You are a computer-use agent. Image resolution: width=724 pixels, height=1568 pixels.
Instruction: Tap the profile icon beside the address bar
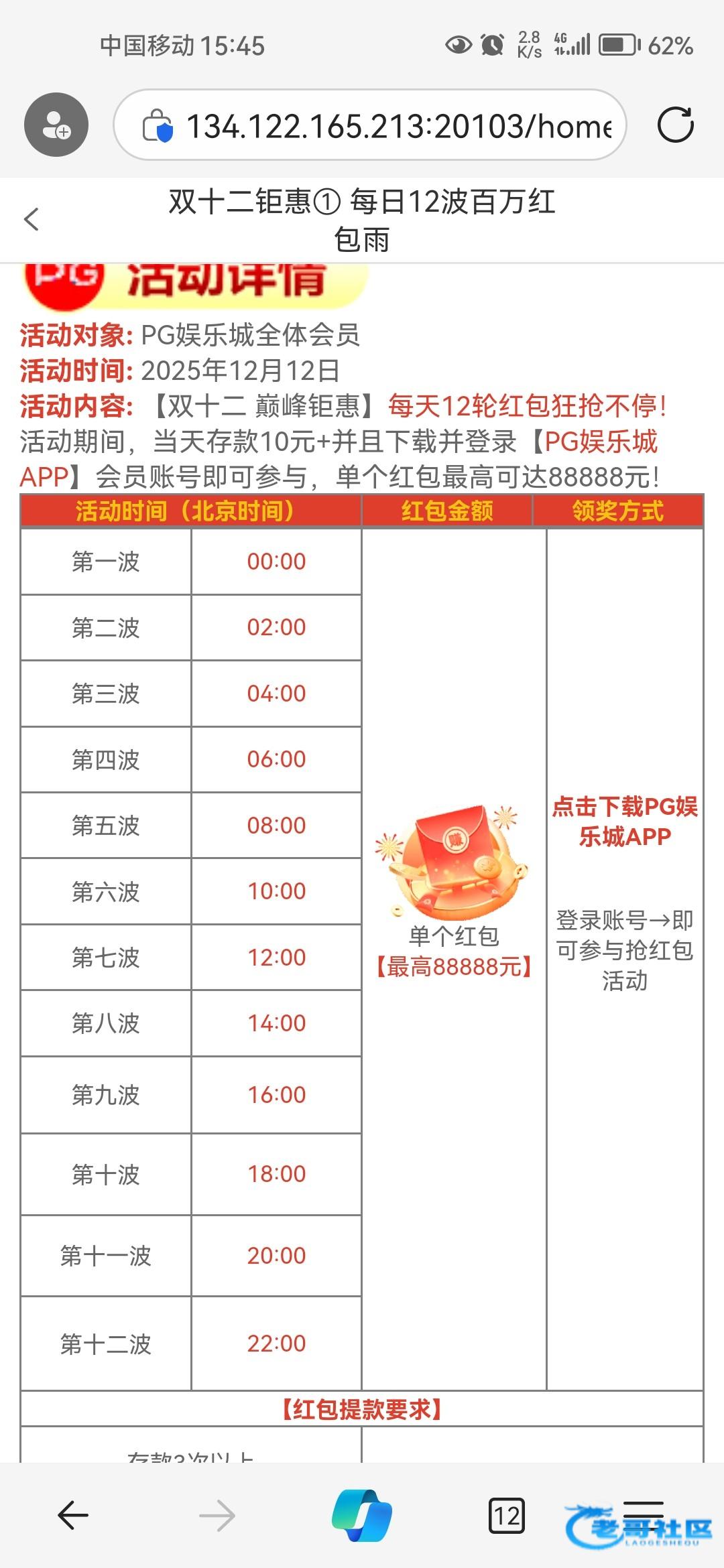point(56,125)
